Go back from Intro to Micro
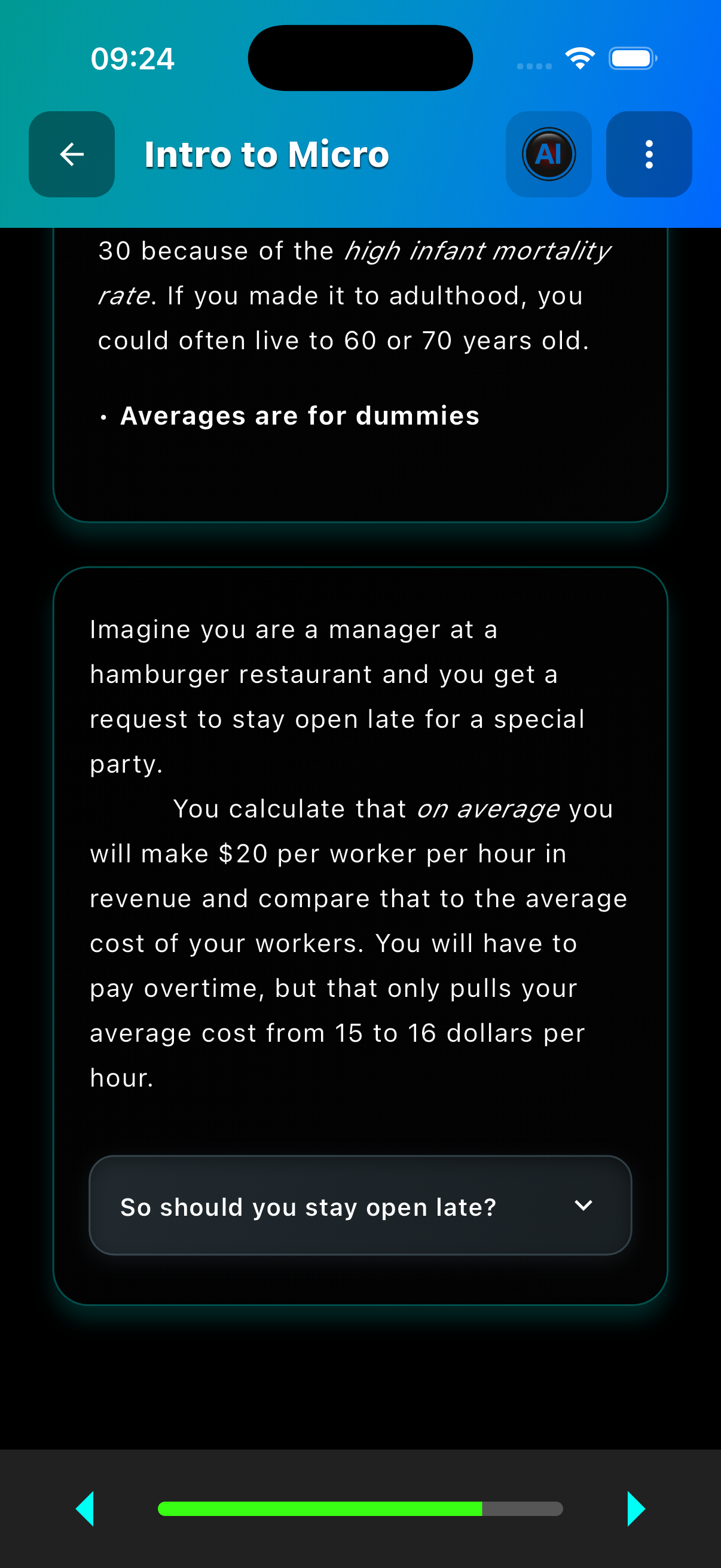The height and width of the screenshot is (1568, 721). click(x=72, y=154)
